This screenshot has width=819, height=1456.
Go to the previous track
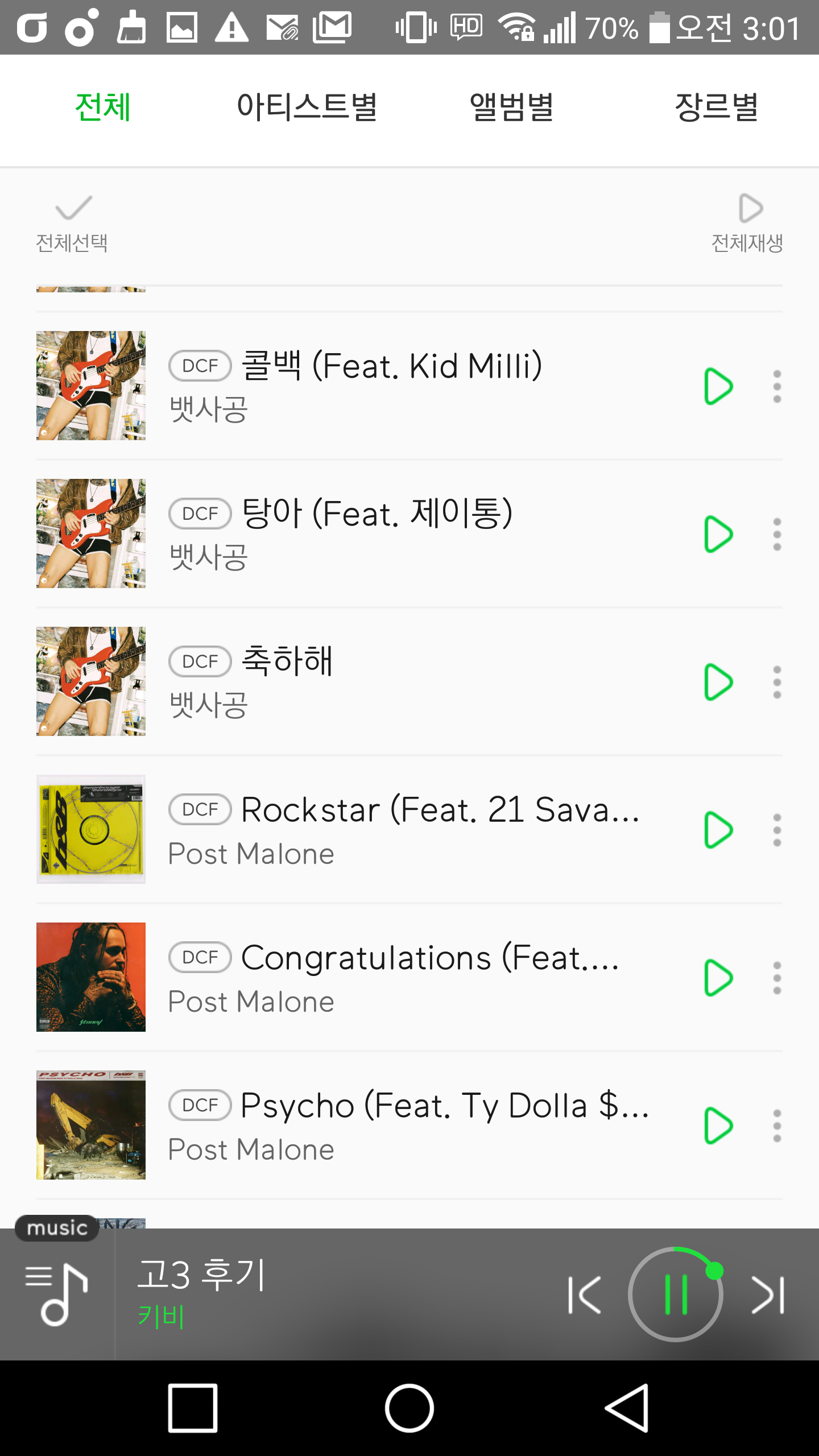tap(585, 1295)
